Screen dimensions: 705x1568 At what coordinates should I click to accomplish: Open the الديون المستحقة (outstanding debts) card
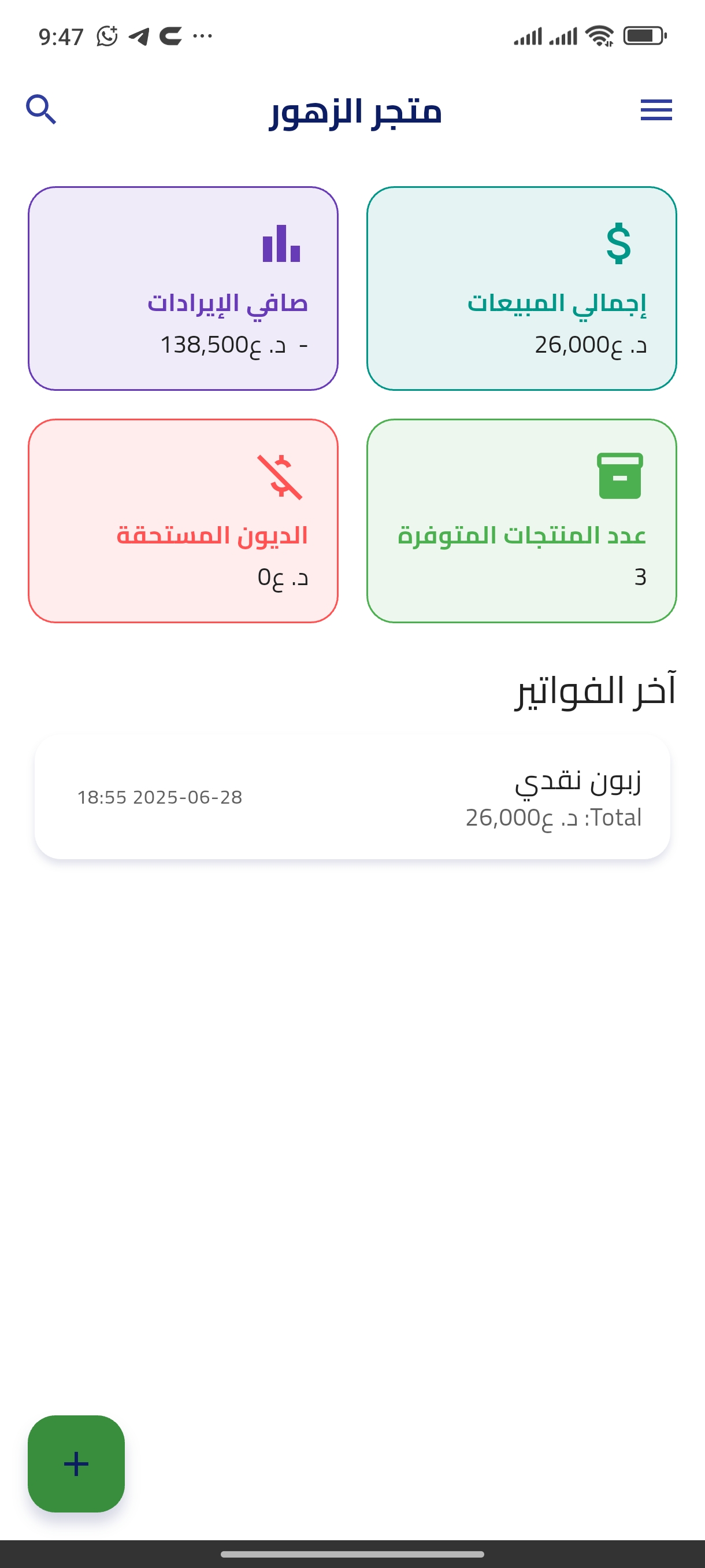pyautogui.click(x=183, y=520)
